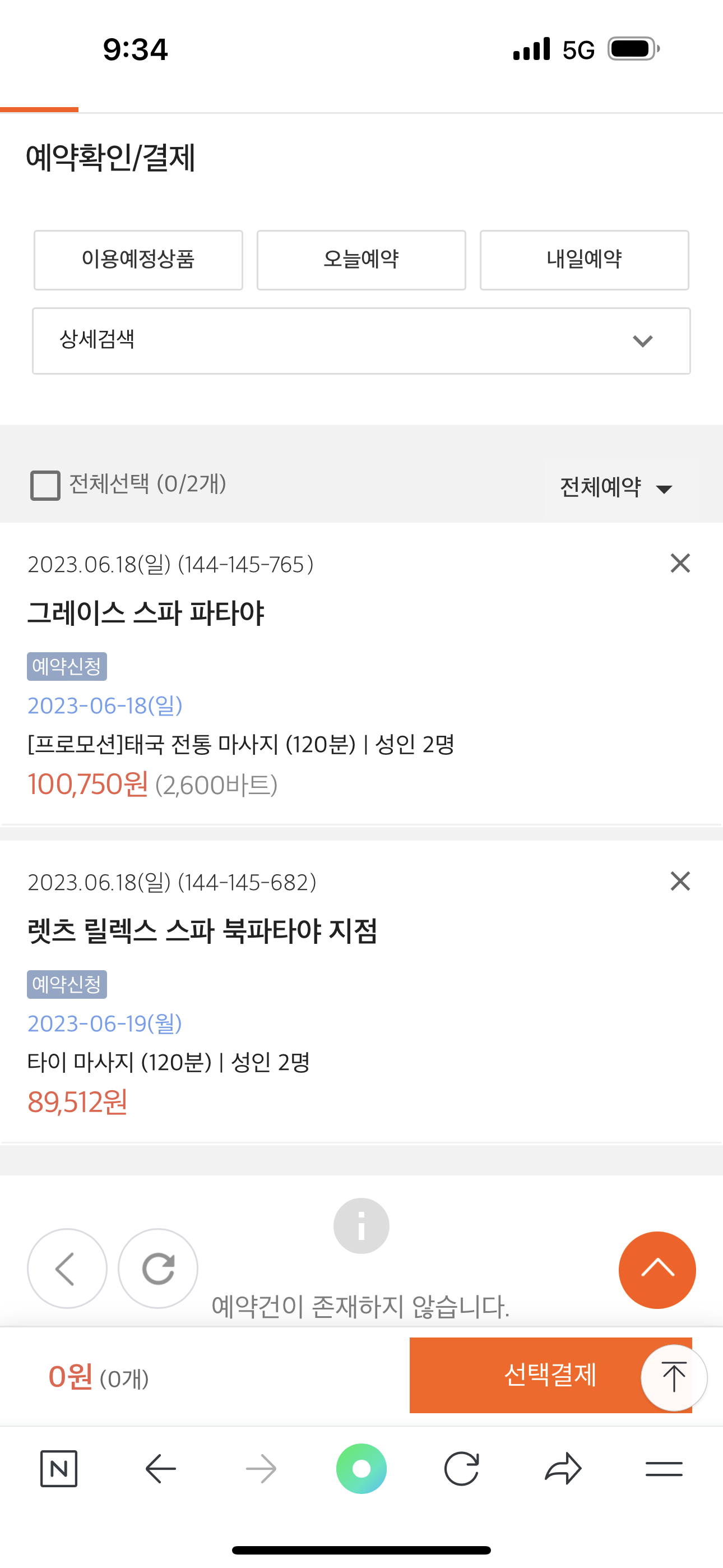The width and height of the screenshot is (723, 1568).
Task: Jump to top with the arrow-to-top button
Action: [674, 1377]
